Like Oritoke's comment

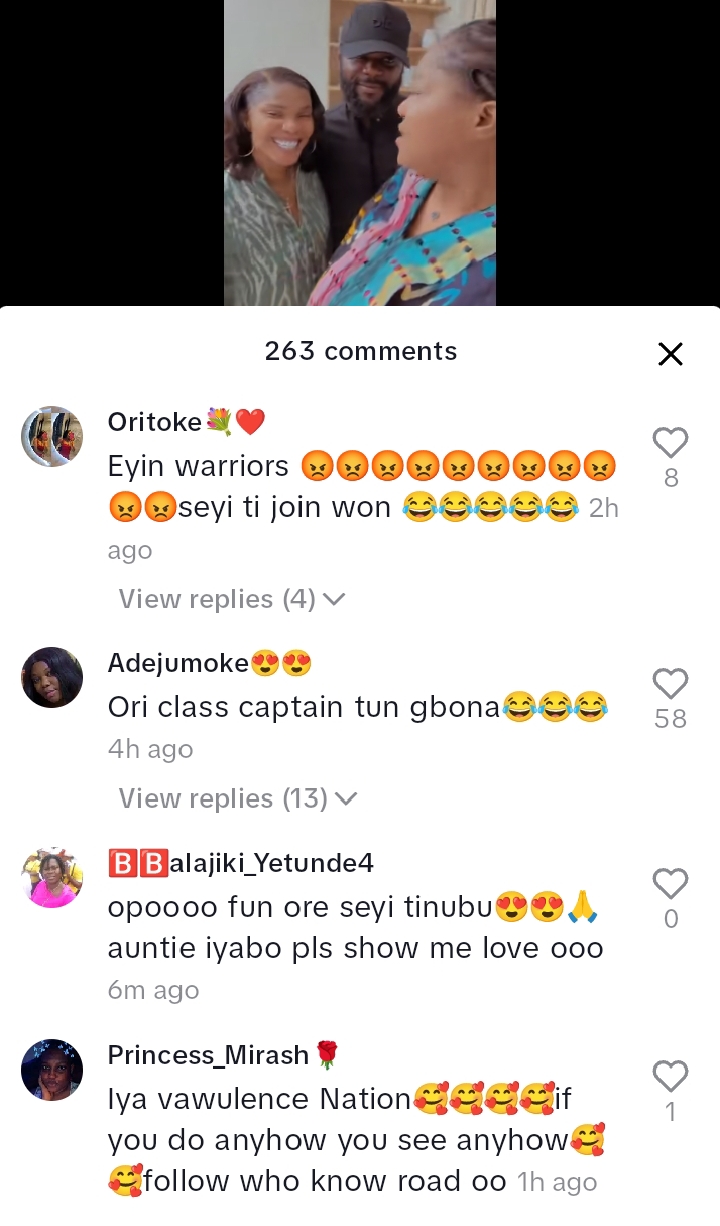[670, 443]
